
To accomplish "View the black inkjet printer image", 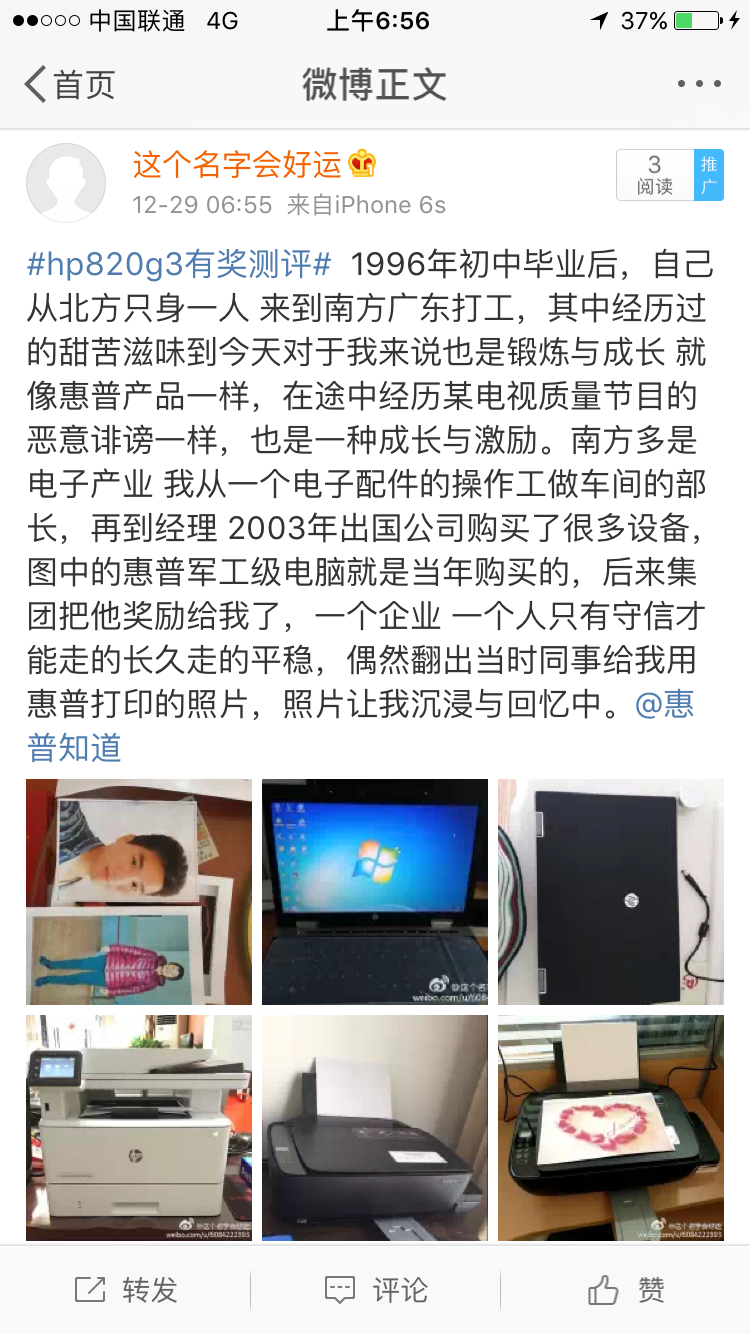I will click(375, 1128).
